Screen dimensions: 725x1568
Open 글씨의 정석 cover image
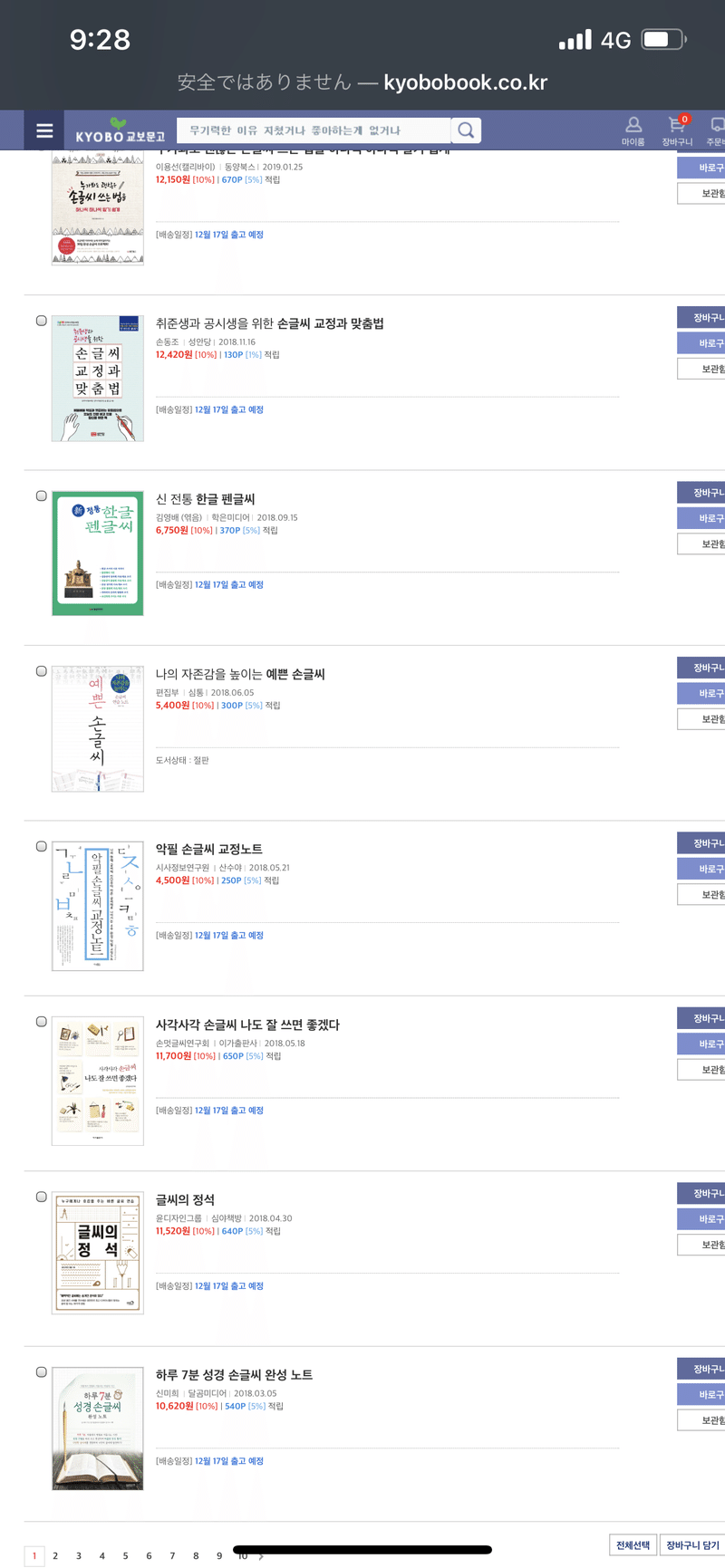click(98, 1255)
